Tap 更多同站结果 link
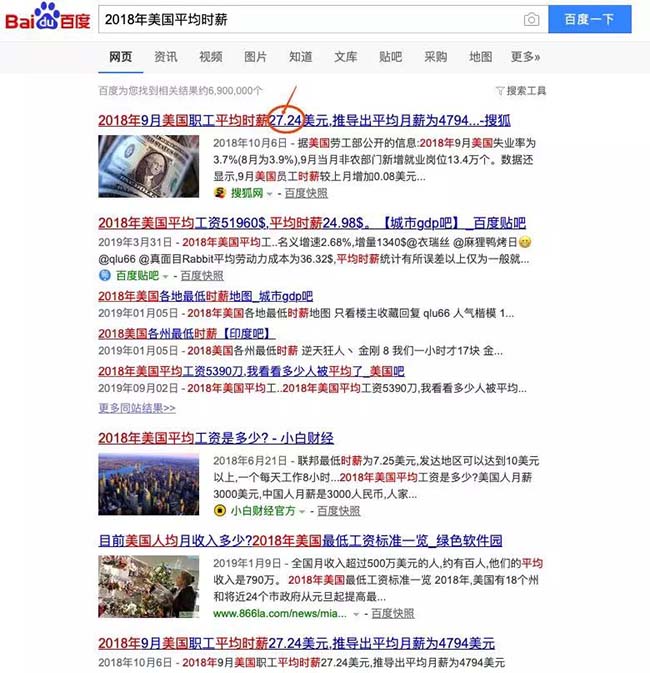The width and height of the screenshot is (650, 673). pyautogui.click(x=137, y=408)
